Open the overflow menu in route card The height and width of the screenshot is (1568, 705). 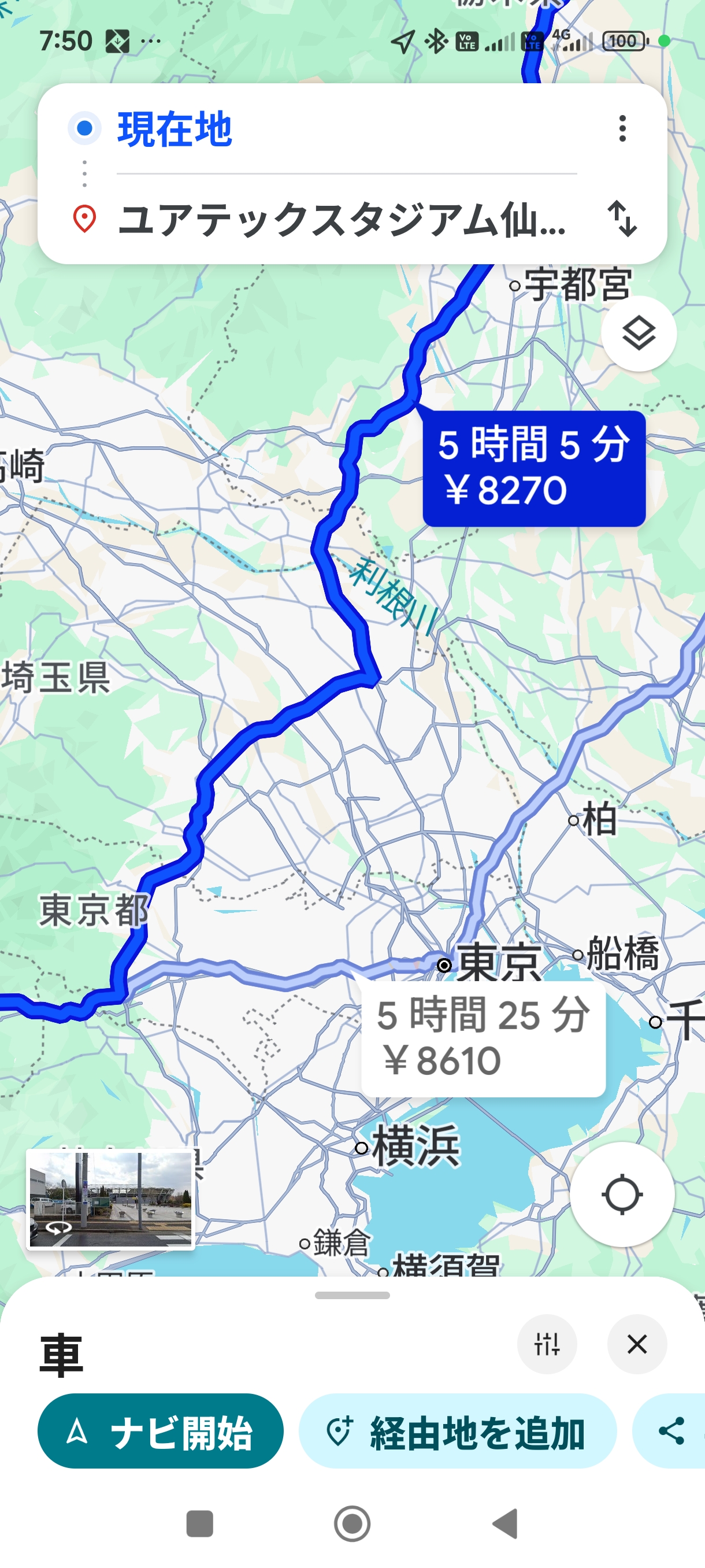click(x=622, y=128)
